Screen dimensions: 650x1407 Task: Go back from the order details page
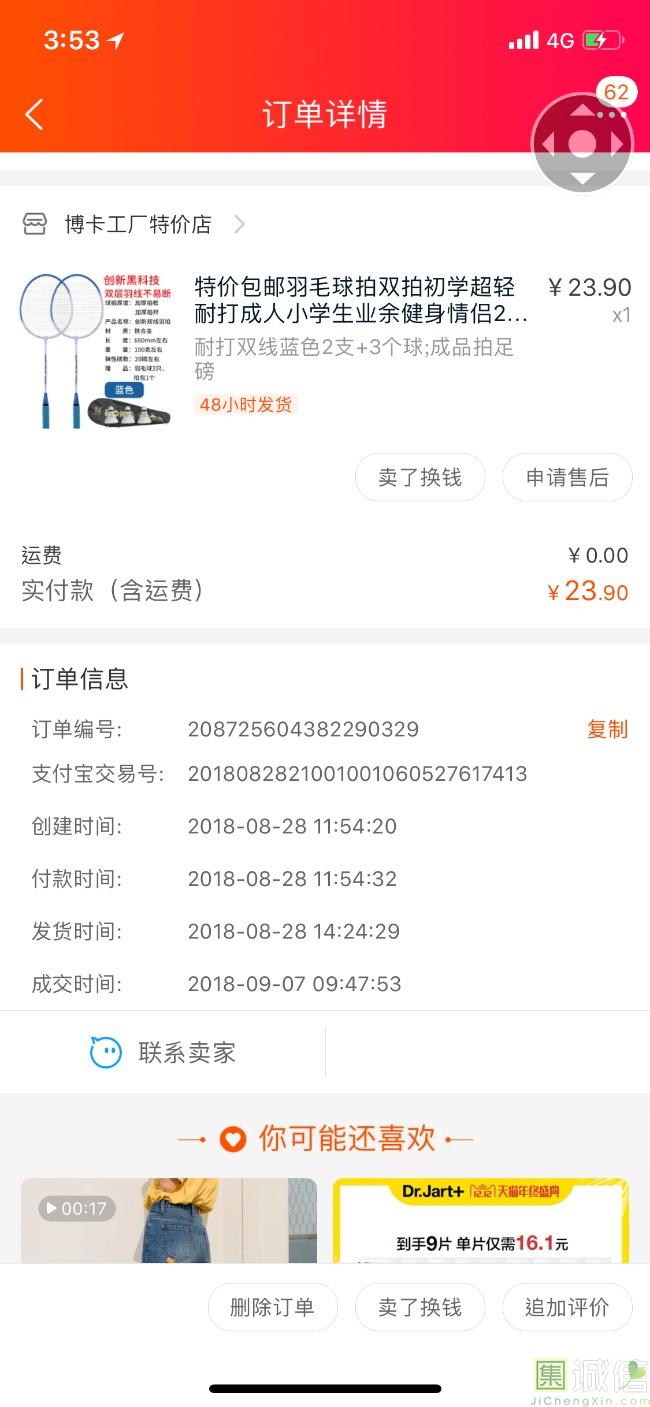click(x=34, y=115)
